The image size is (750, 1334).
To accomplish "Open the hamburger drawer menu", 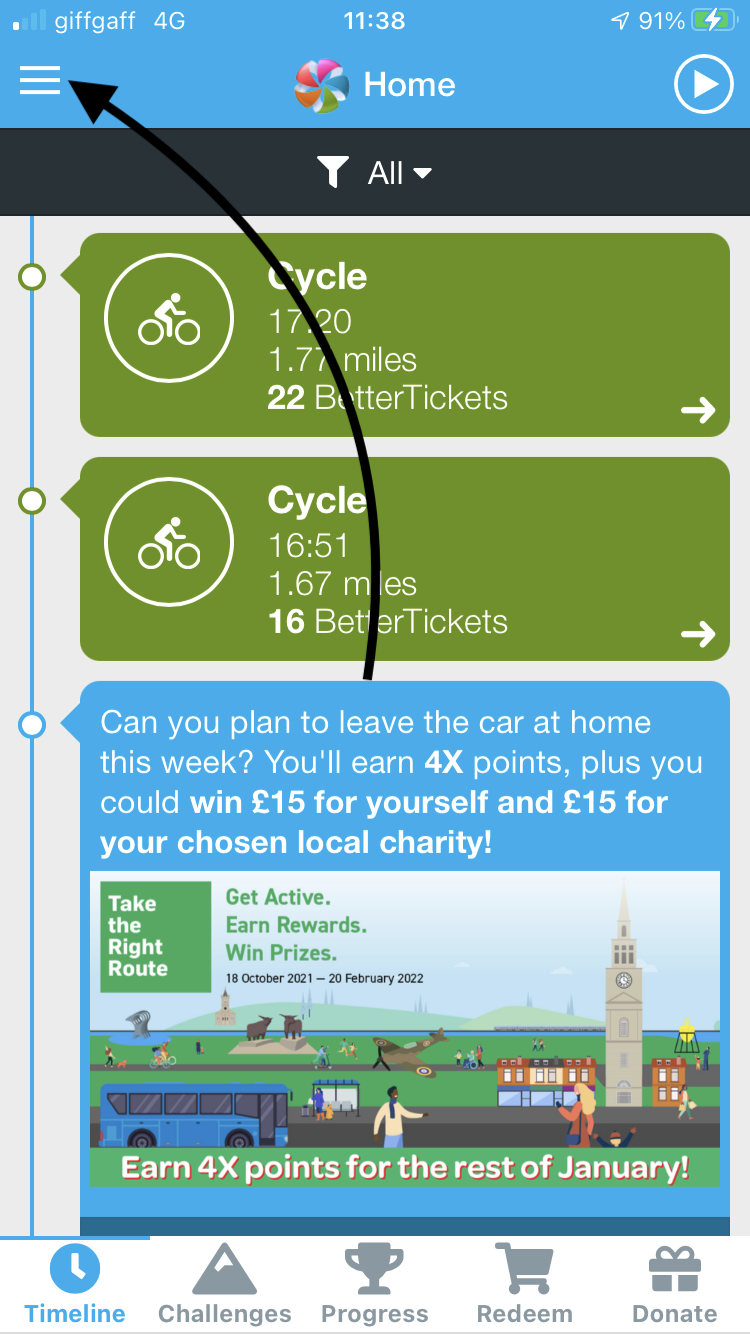I will [40, 81].
